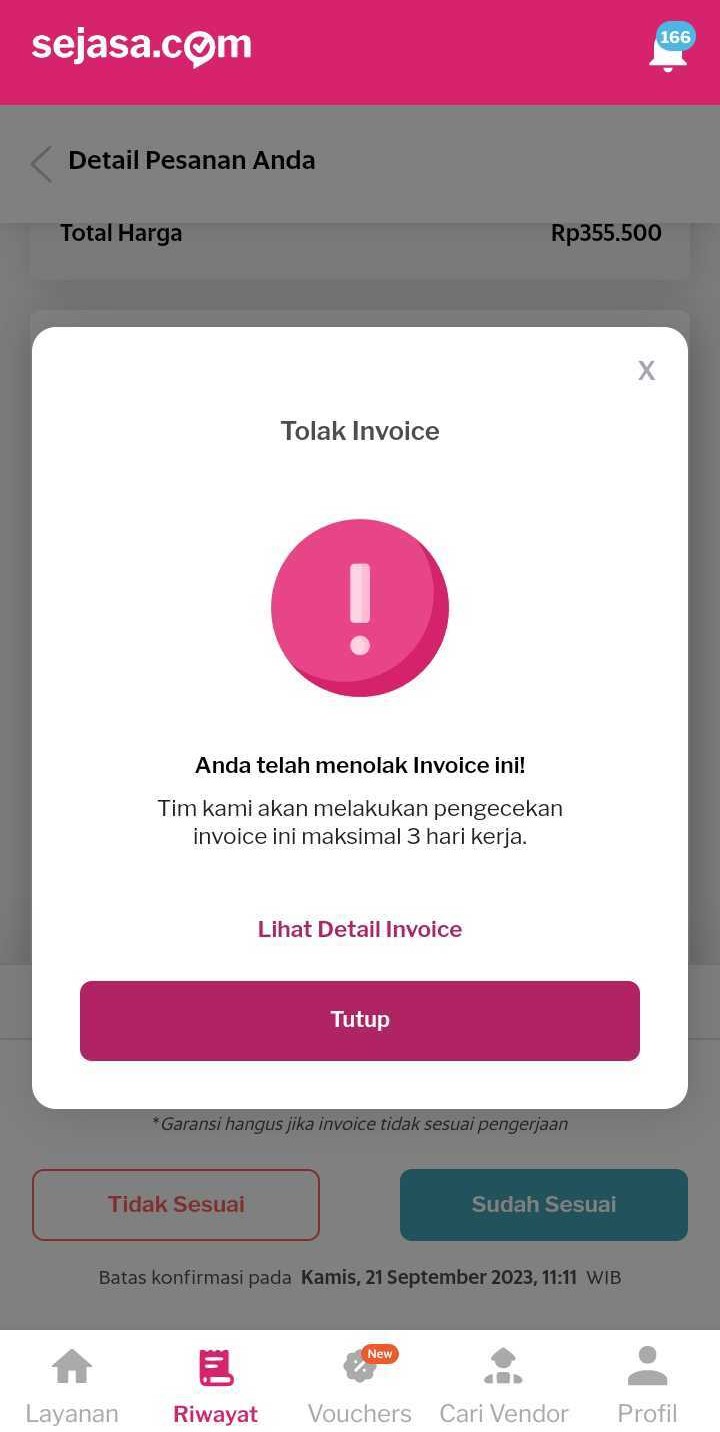Open the Profil tab

[647, 1385]
